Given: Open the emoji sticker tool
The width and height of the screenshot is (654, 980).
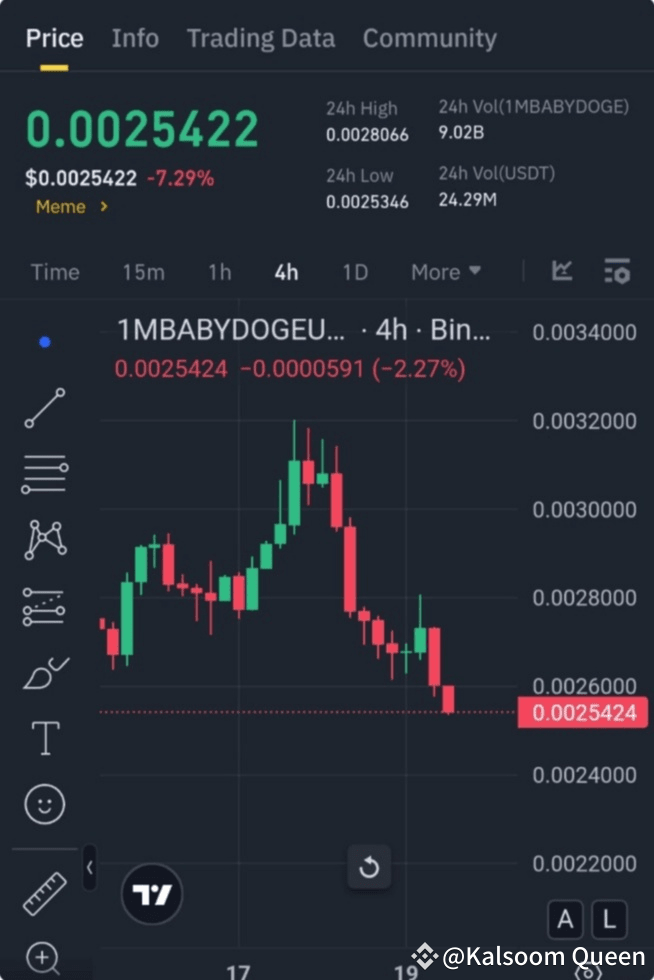Looking at the screenshot, I should coord(45,804).
